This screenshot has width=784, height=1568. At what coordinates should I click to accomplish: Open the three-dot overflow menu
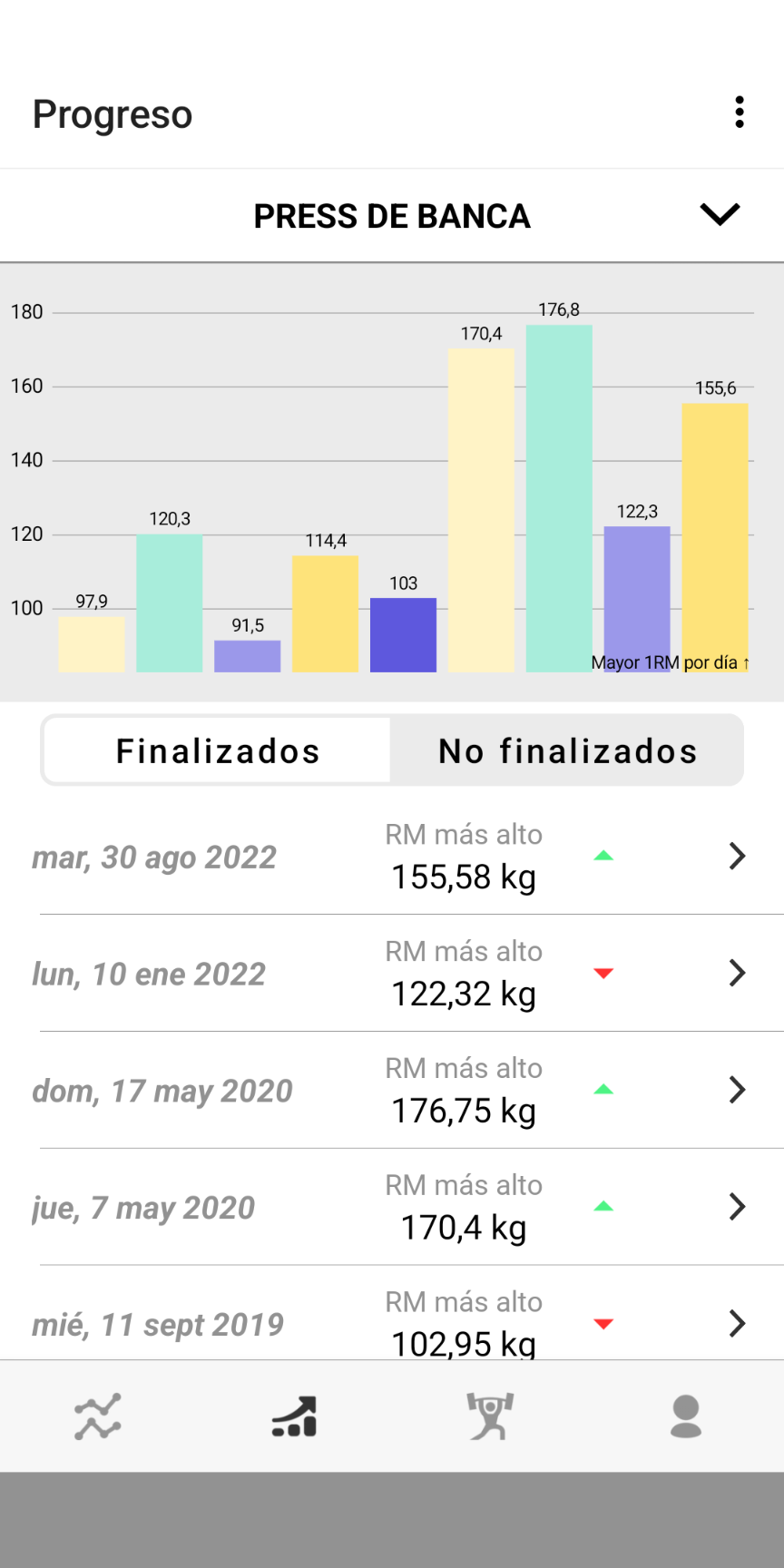tap(740, 113)
